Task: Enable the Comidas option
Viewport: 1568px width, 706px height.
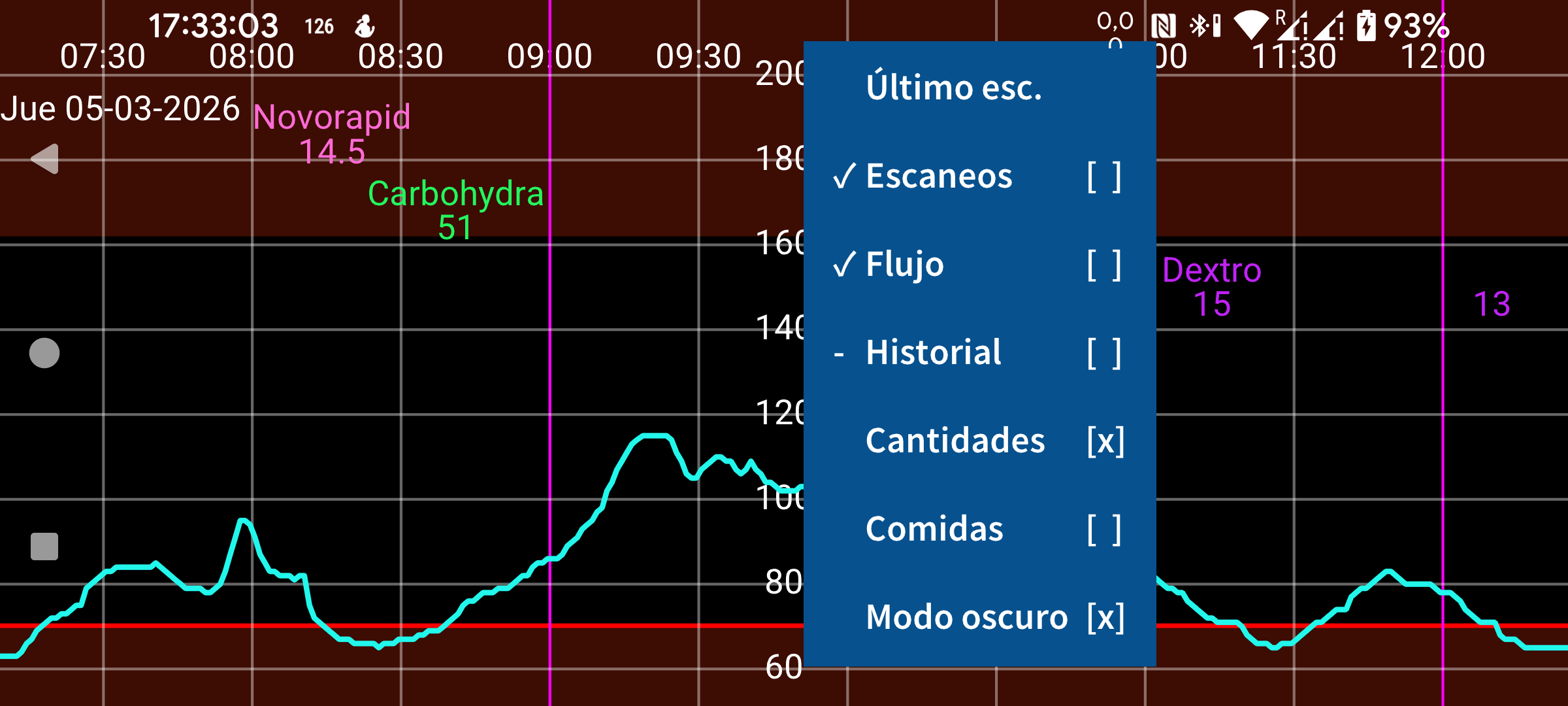Action: (1104, 529)
